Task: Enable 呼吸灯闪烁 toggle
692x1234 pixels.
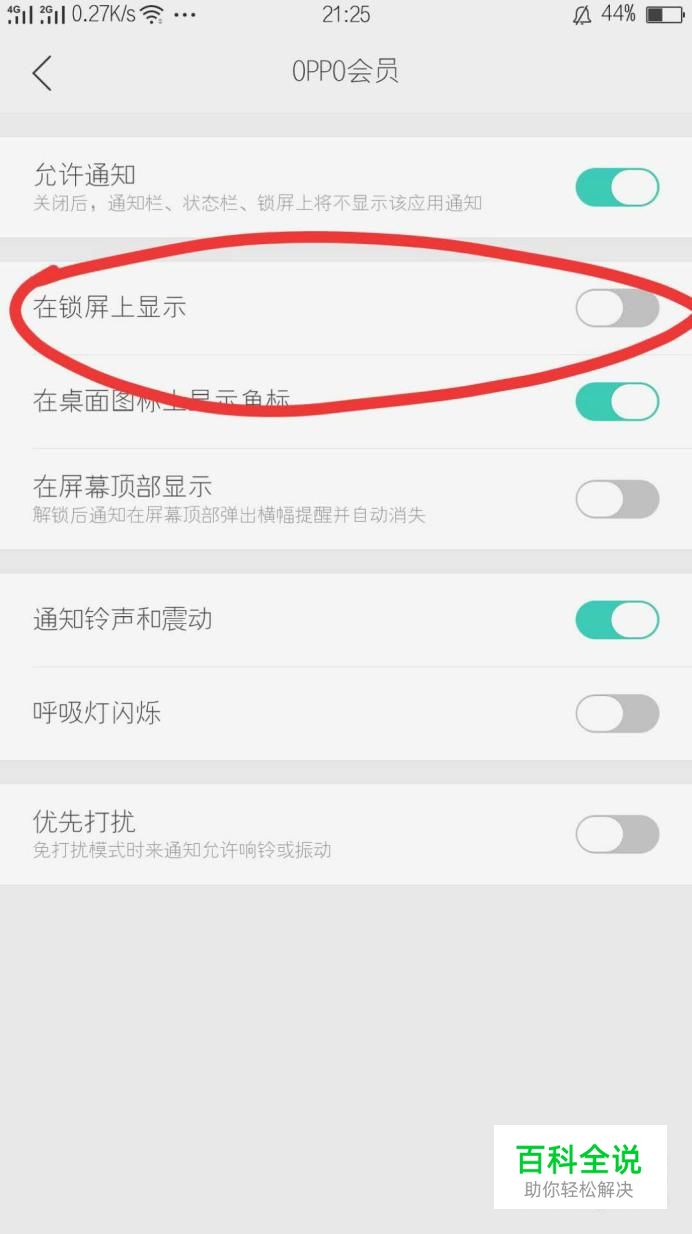Action: coord(617,714)
